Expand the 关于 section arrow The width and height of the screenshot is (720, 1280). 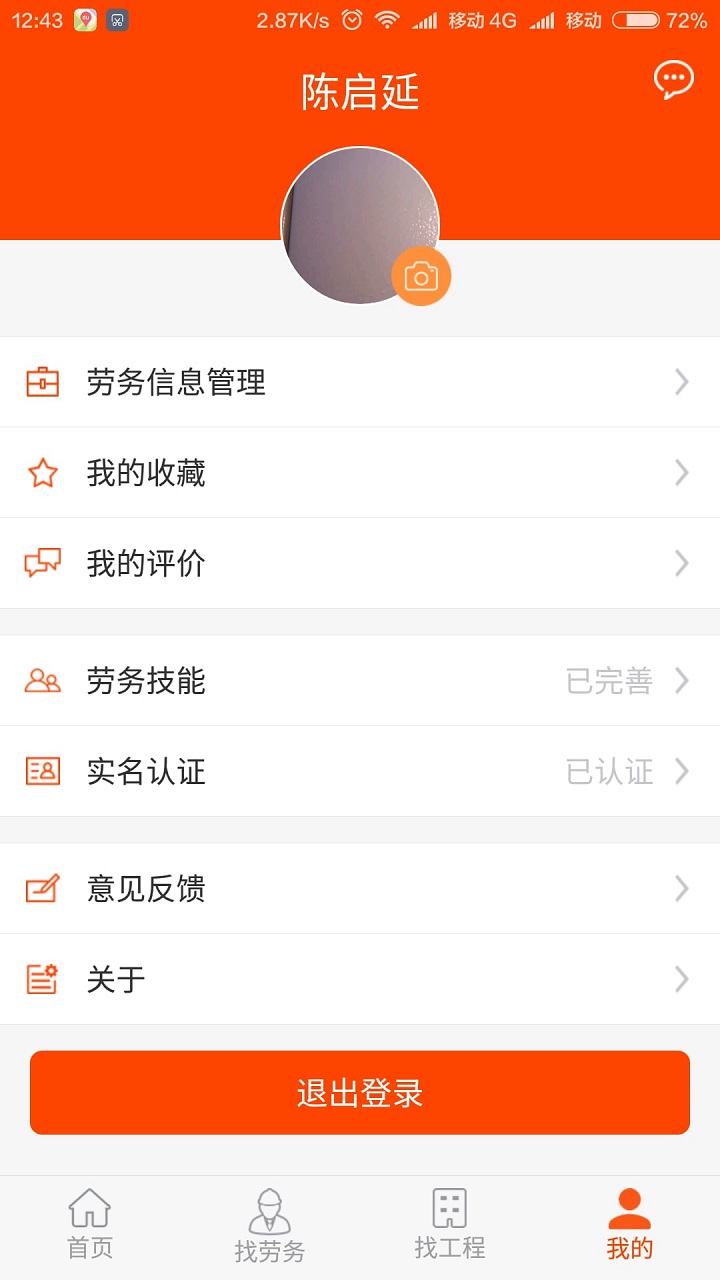(x=682, y=979)
